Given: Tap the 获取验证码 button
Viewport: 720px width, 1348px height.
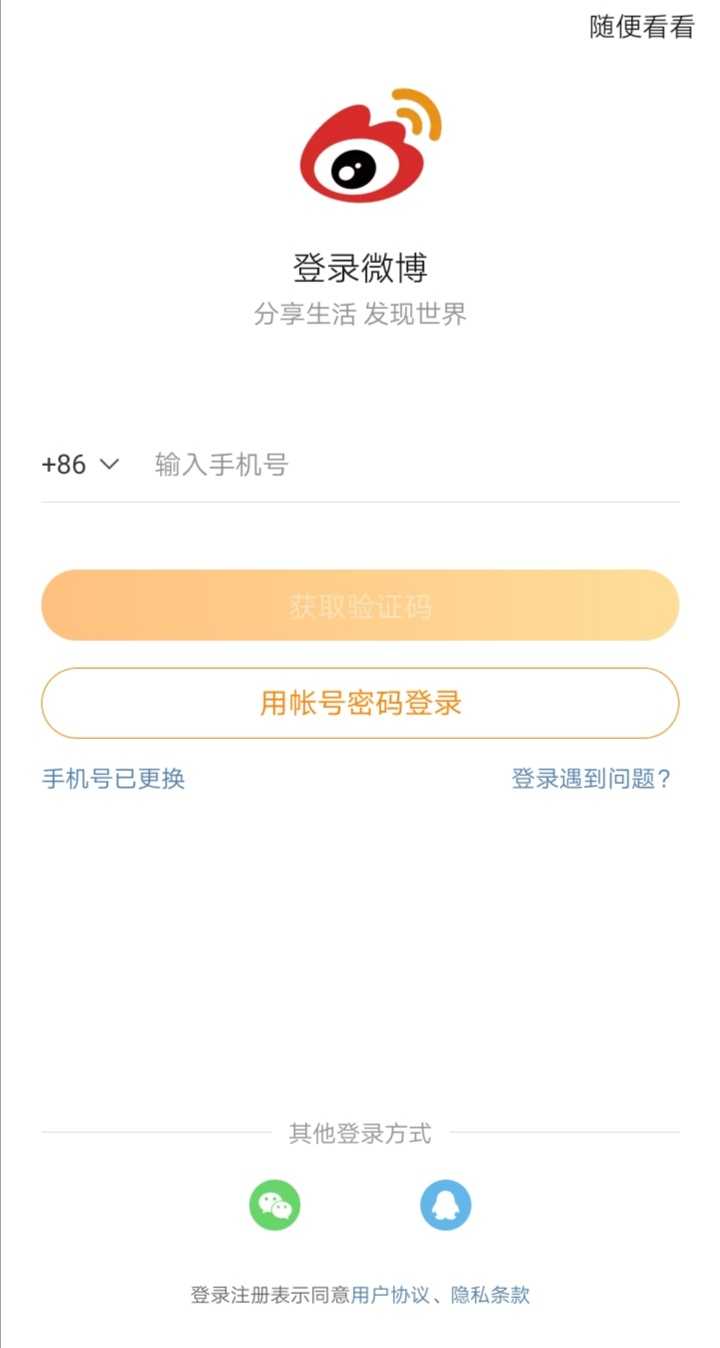Looking at the screenshot, I should click(360, 605).
